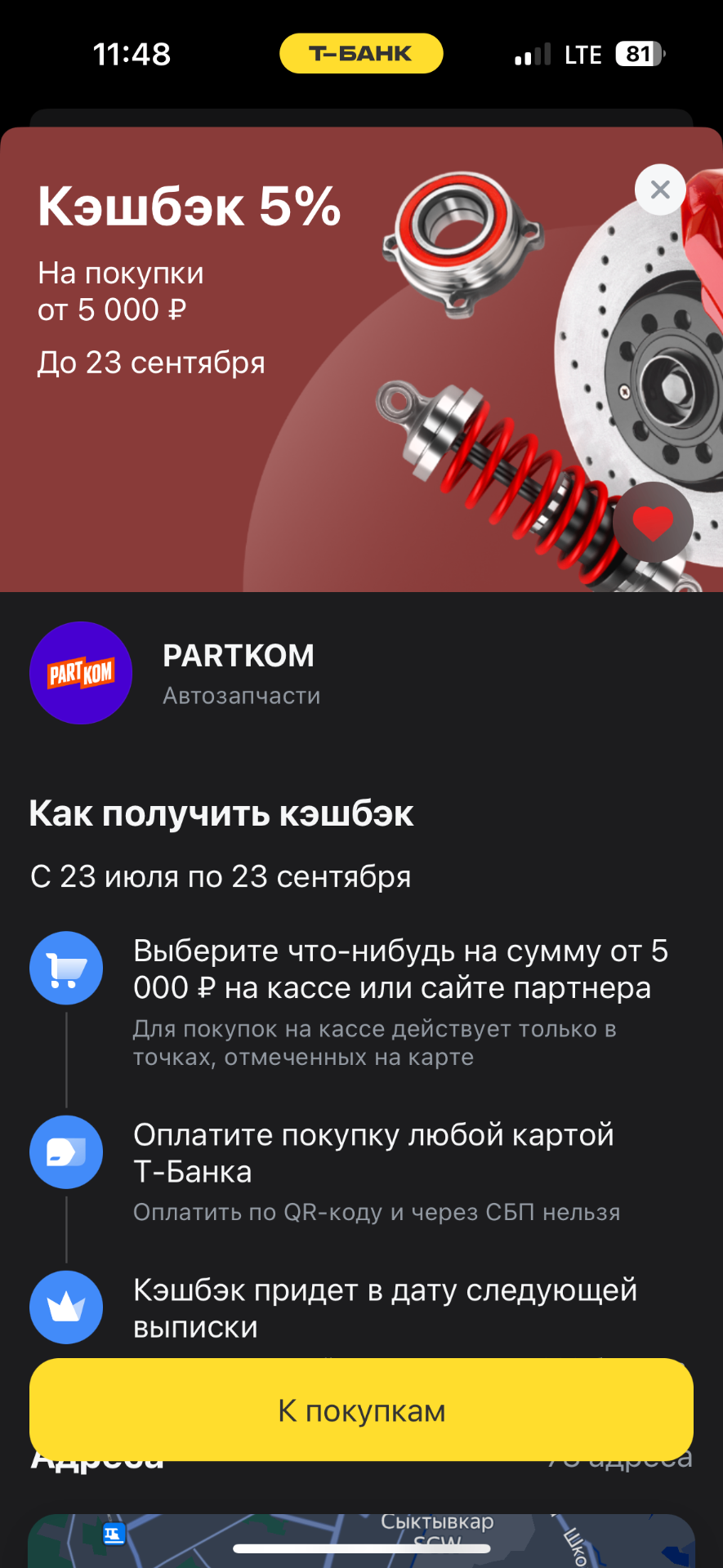
Task: Tap the yellow К покупкам button
Action: click(x=361, y=1410)
